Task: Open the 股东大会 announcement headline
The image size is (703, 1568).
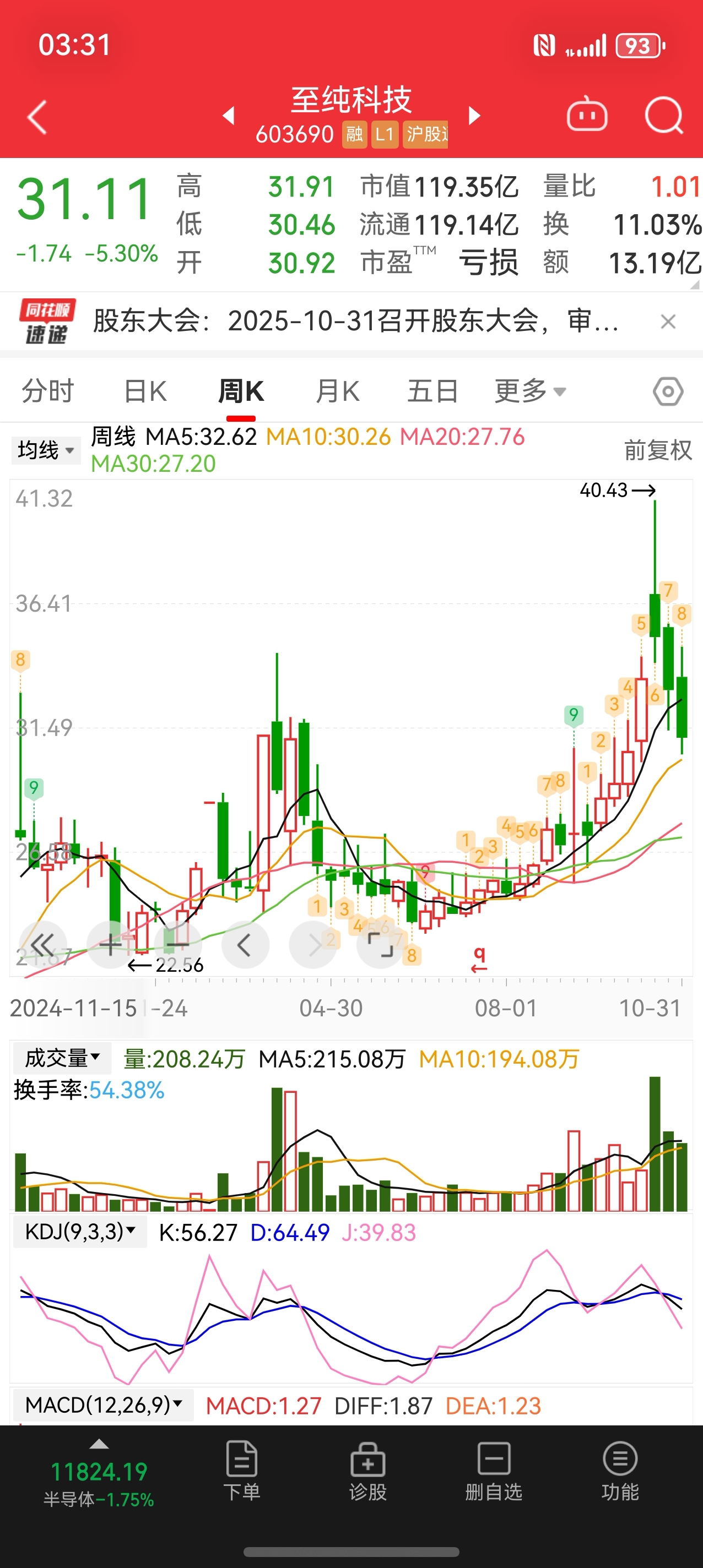Action: pos(356,321)
